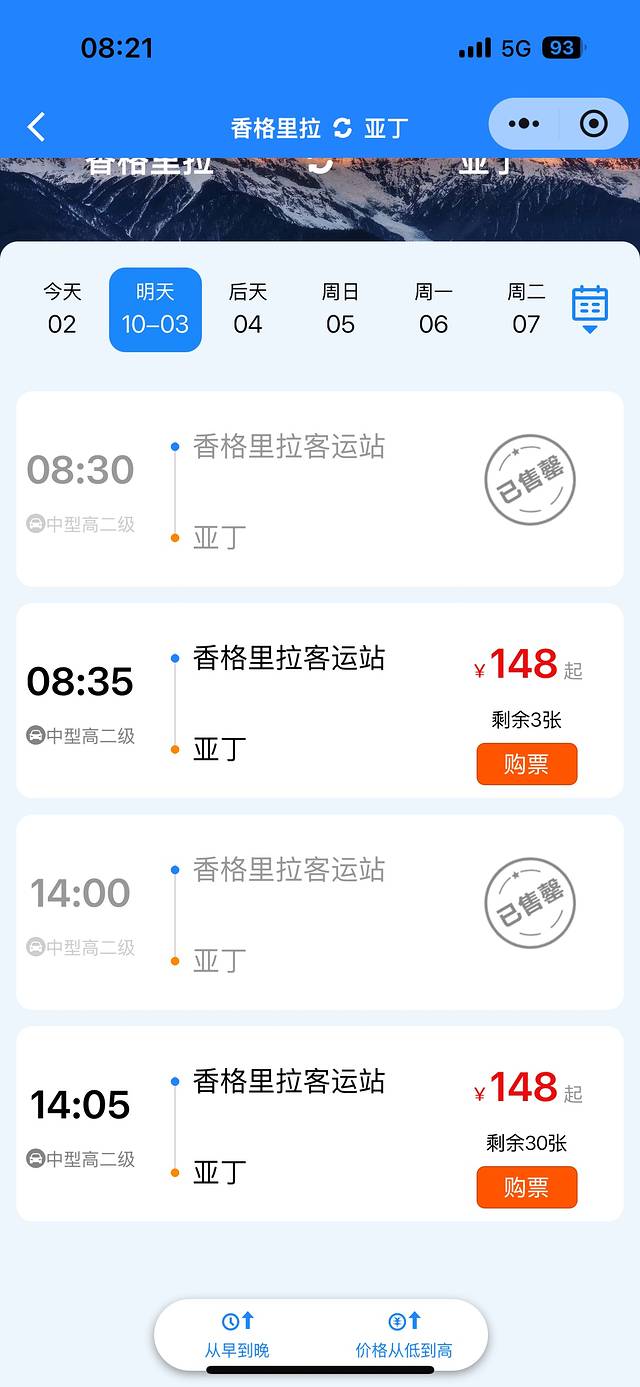The image size is (640, 1387).
Task: Switch to 周日 05 date
Action: (340, 309)
